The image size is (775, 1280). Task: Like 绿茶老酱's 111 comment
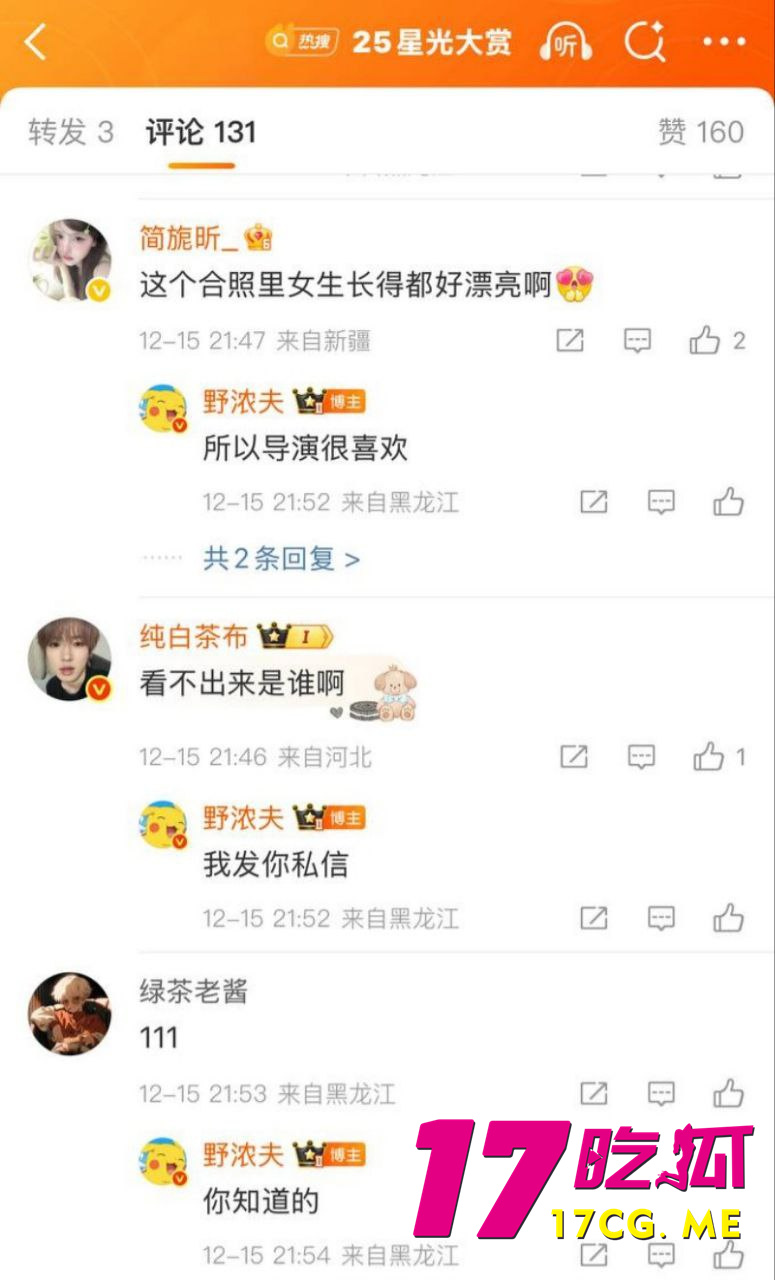tap(728, 1093)
